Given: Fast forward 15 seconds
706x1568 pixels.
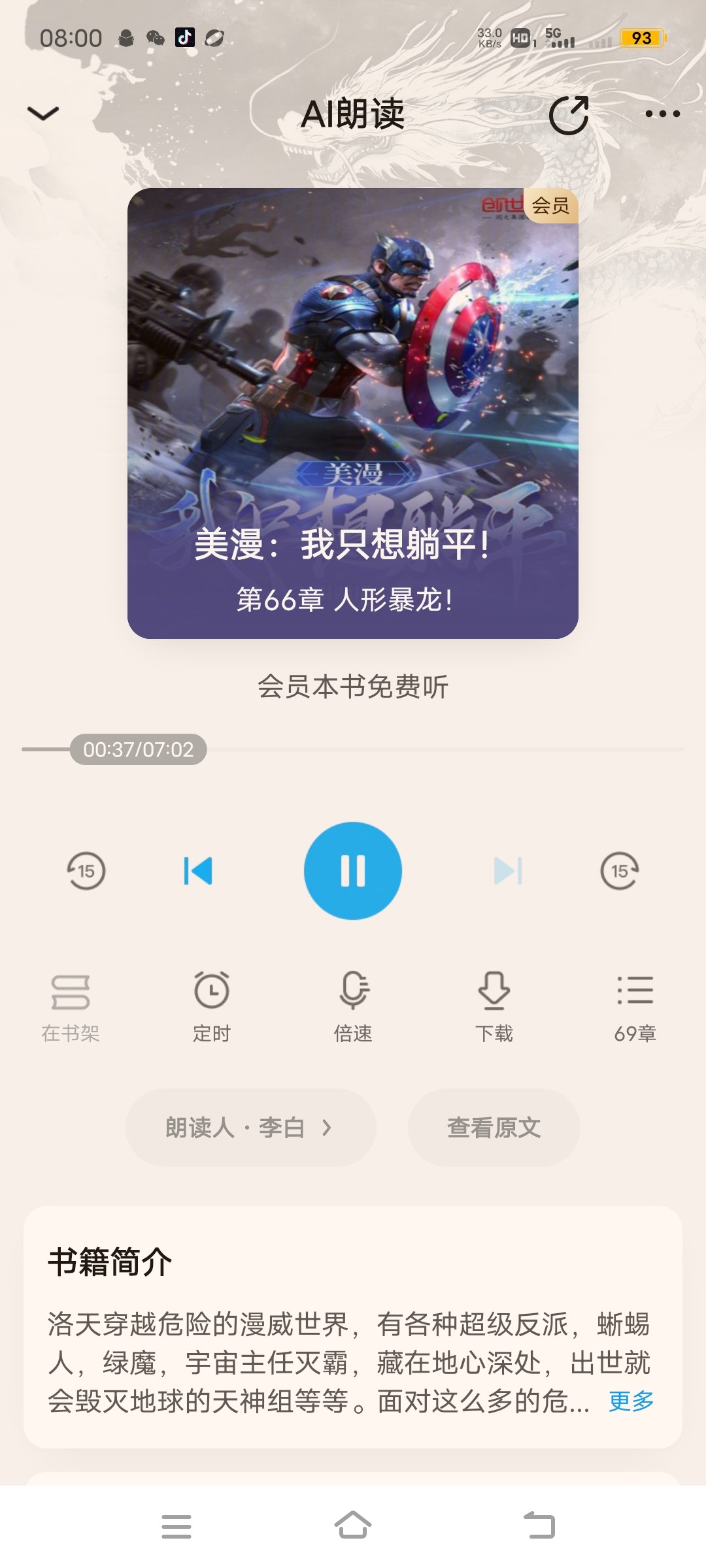Looking at the screenshot, I should pyautogui.click(x=620, y=871).
